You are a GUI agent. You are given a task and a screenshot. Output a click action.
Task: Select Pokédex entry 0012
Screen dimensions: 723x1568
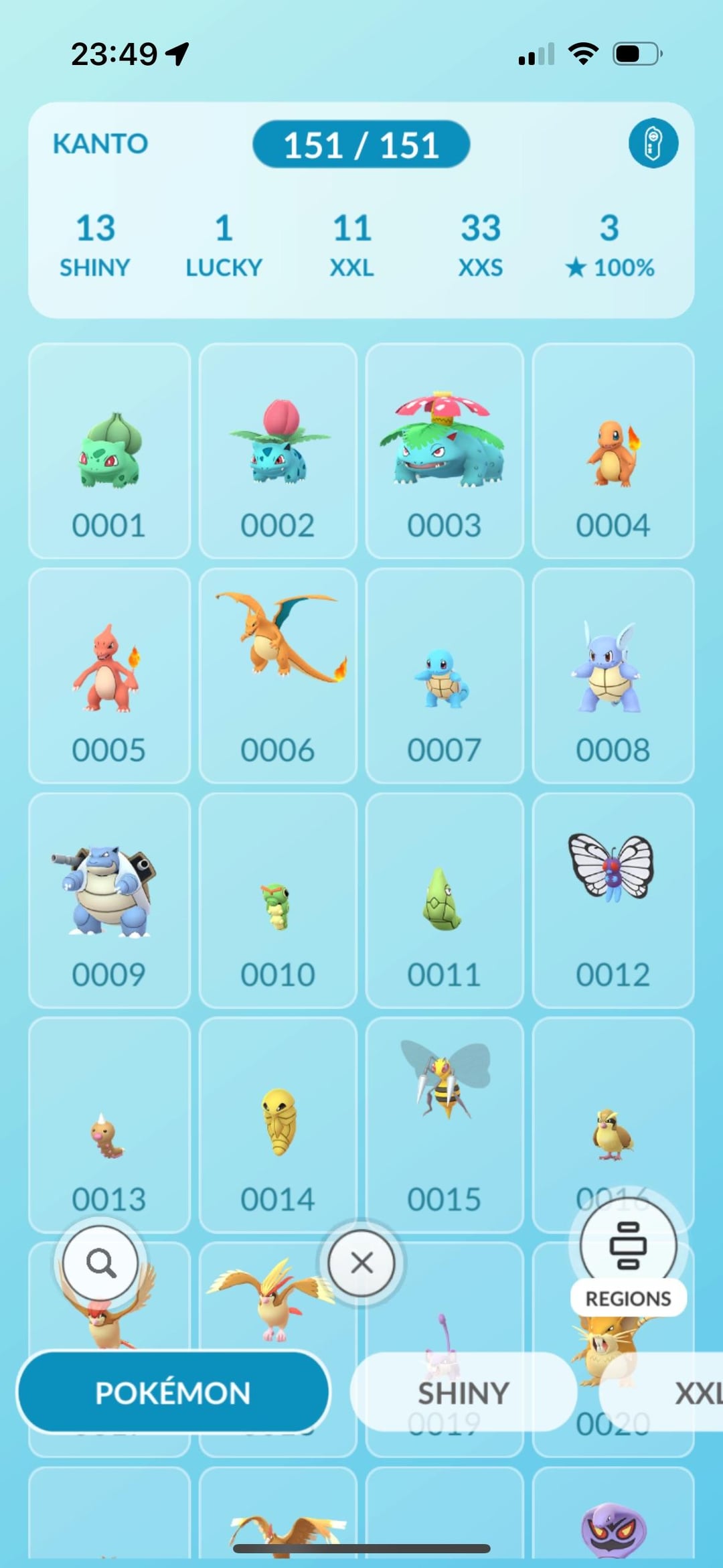613,900
